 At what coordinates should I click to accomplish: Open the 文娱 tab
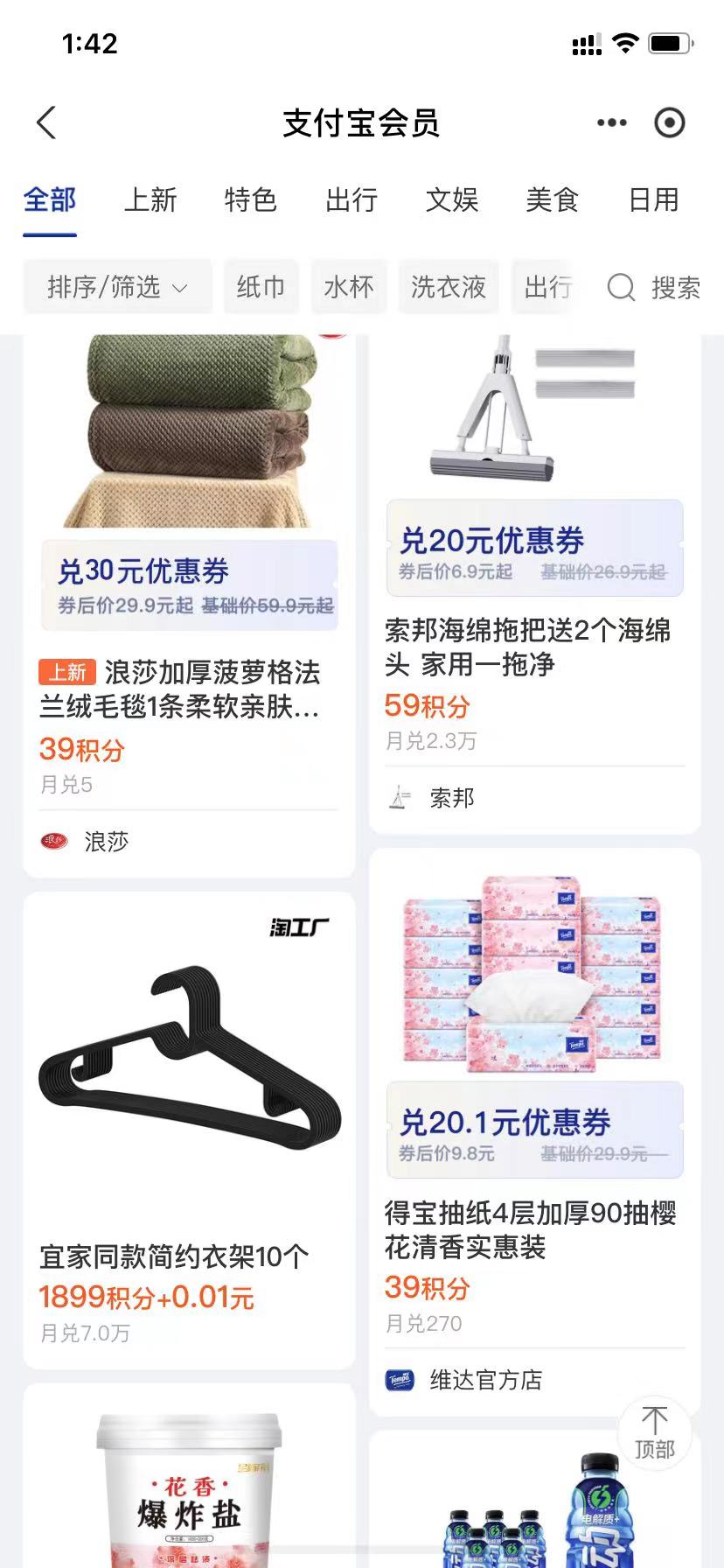click(452, 200)
